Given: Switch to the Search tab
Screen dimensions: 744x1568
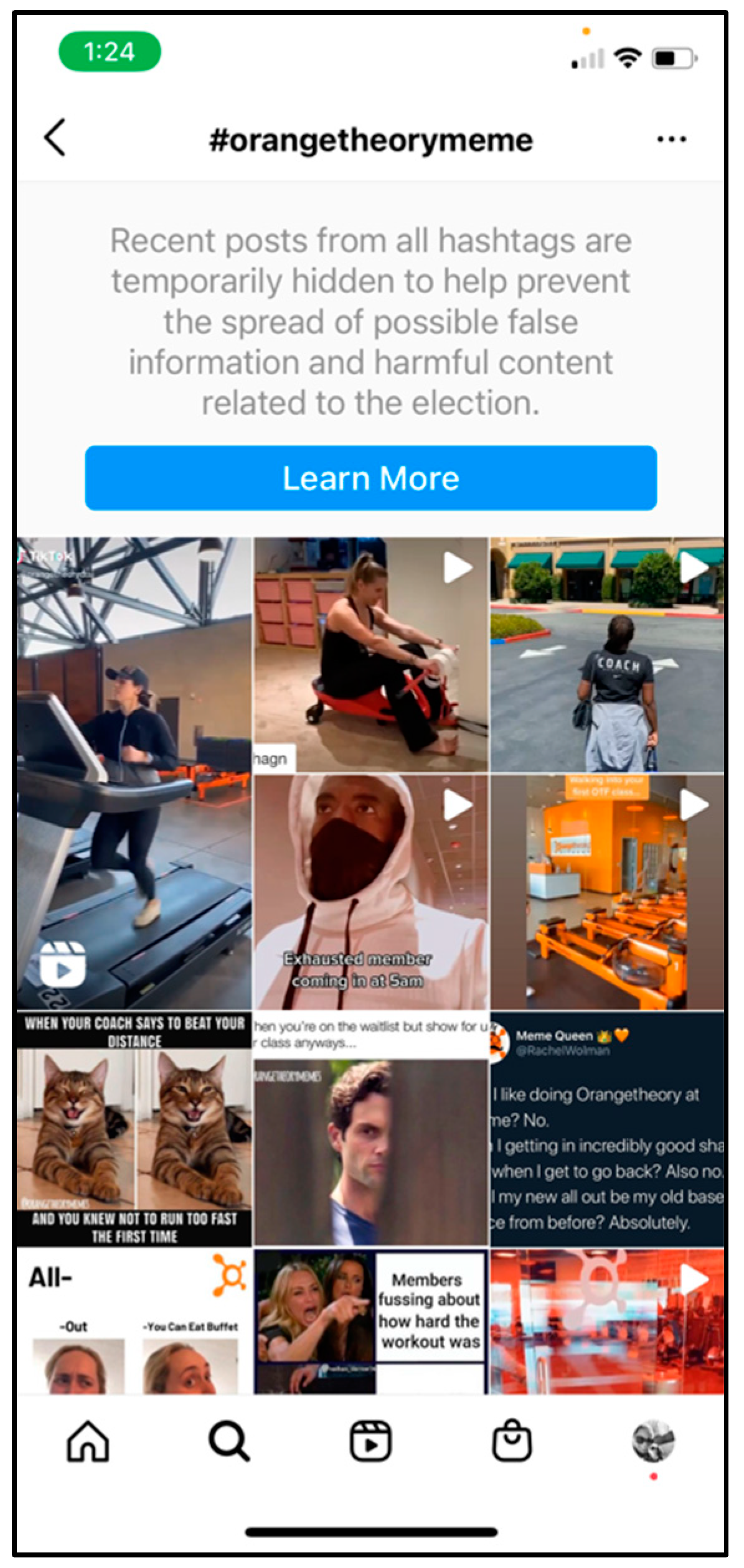Looking at the screenshot, I should (229, 1441).
